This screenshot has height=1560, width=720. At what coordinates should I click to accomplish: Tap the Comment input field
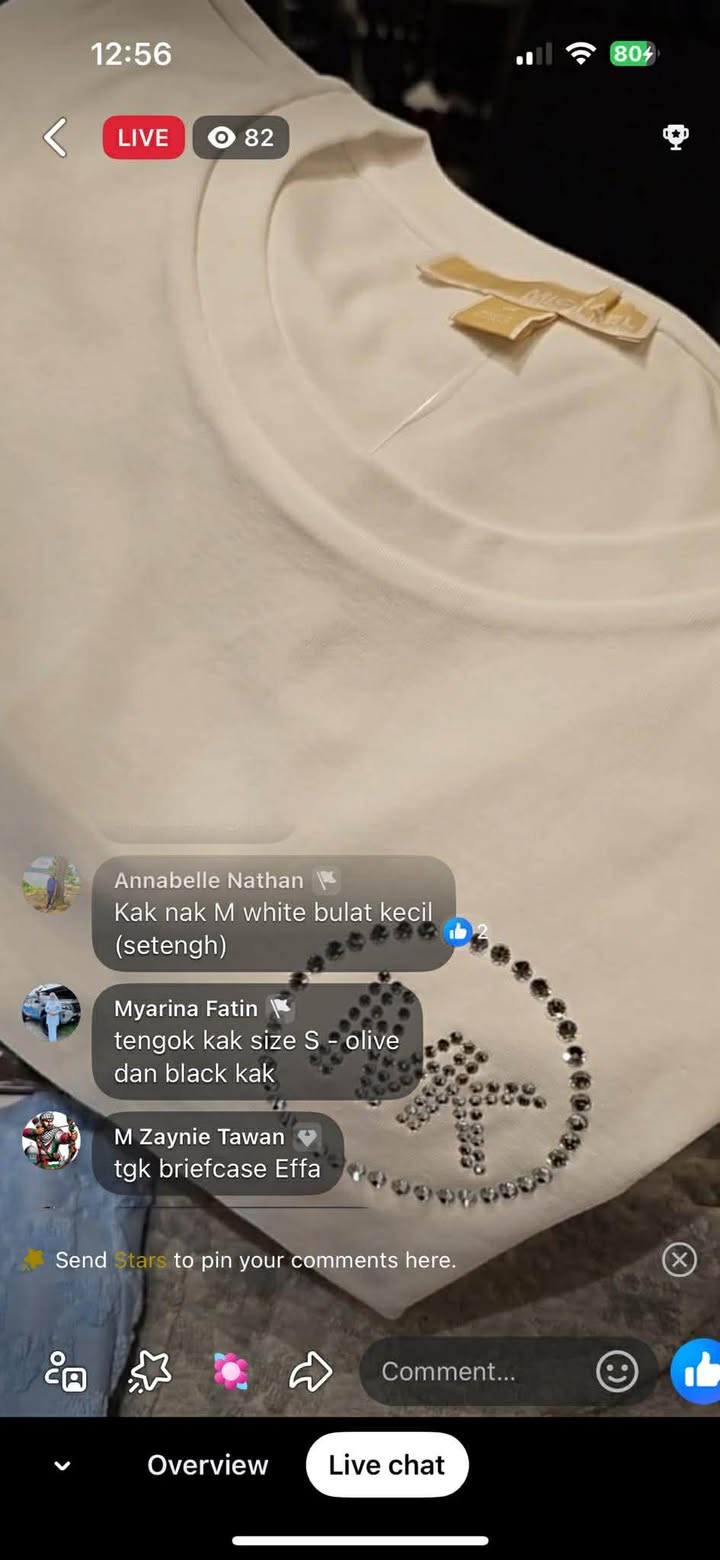(x=480, y=1371)
